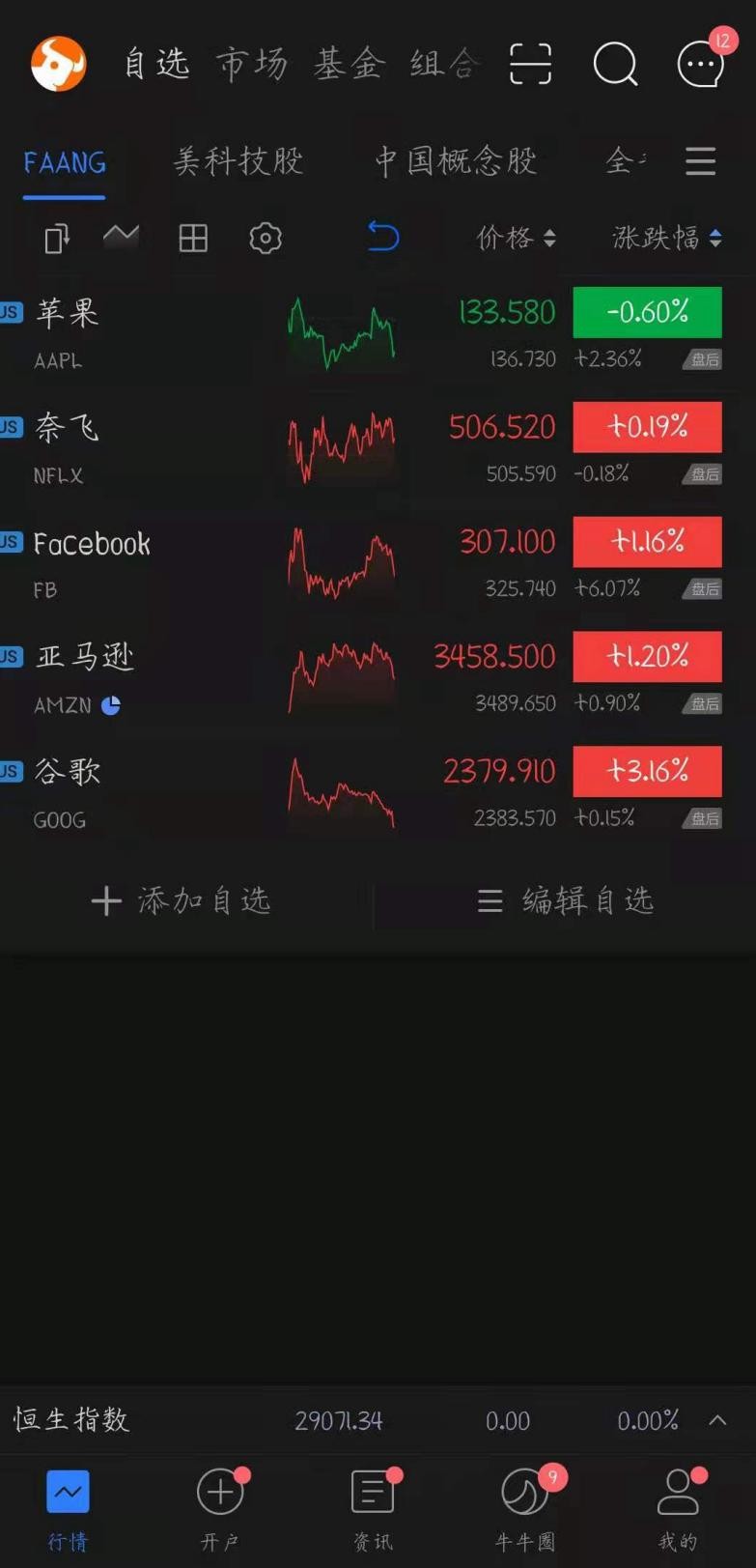The height and width of the screenshot is (1568, 756).
Task: Tap 编辑自选 to edit watchlist
Action: (566, 900)
